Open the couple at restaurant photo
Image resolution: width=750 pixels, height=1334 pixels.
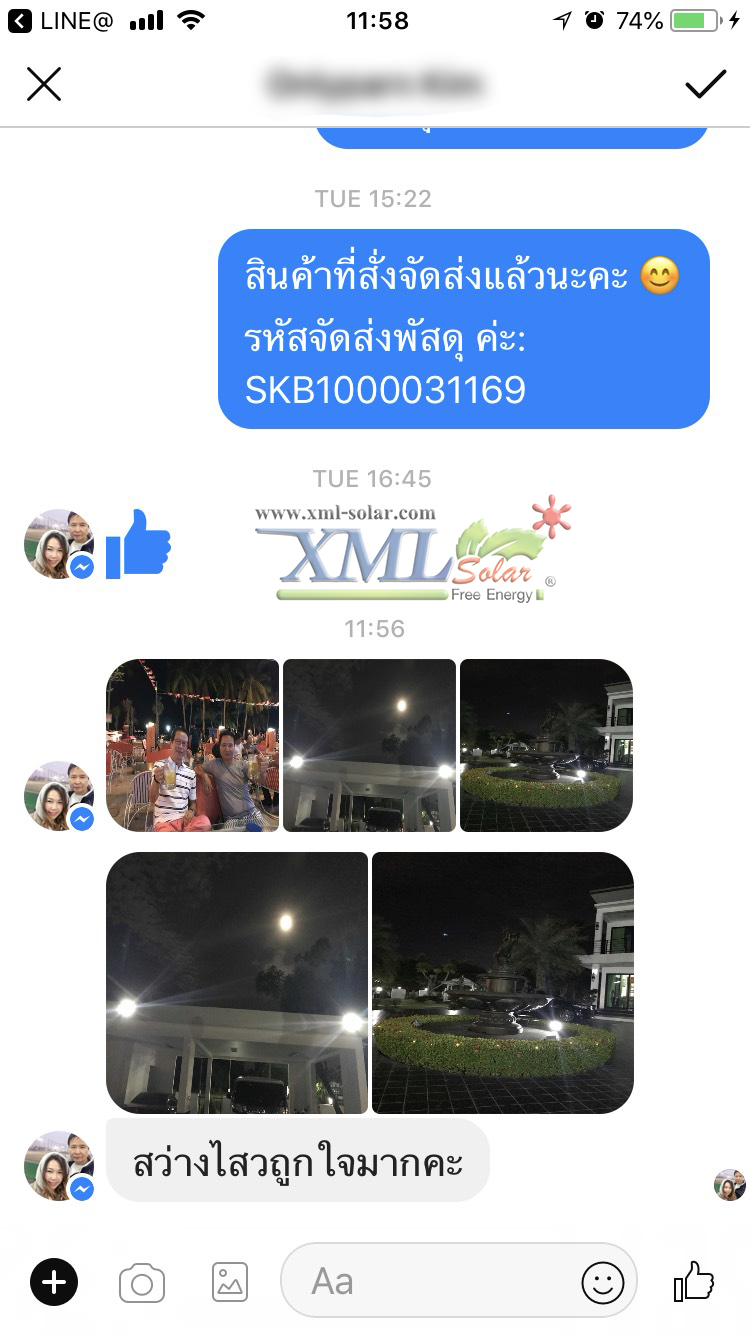[x=192, y=744]
